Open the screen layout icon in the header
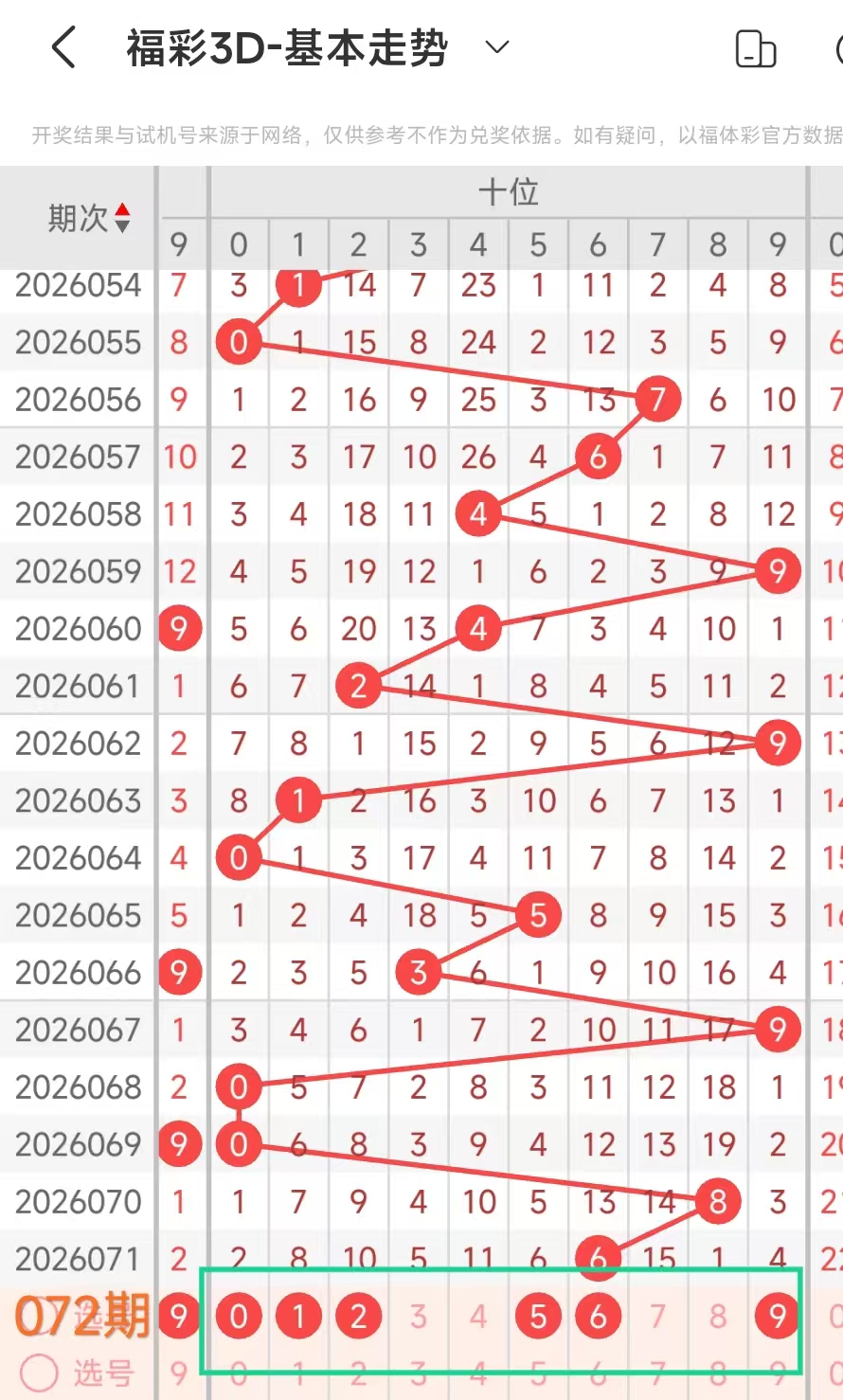This screenshot has width=843, height=1400. click(755, 49)
